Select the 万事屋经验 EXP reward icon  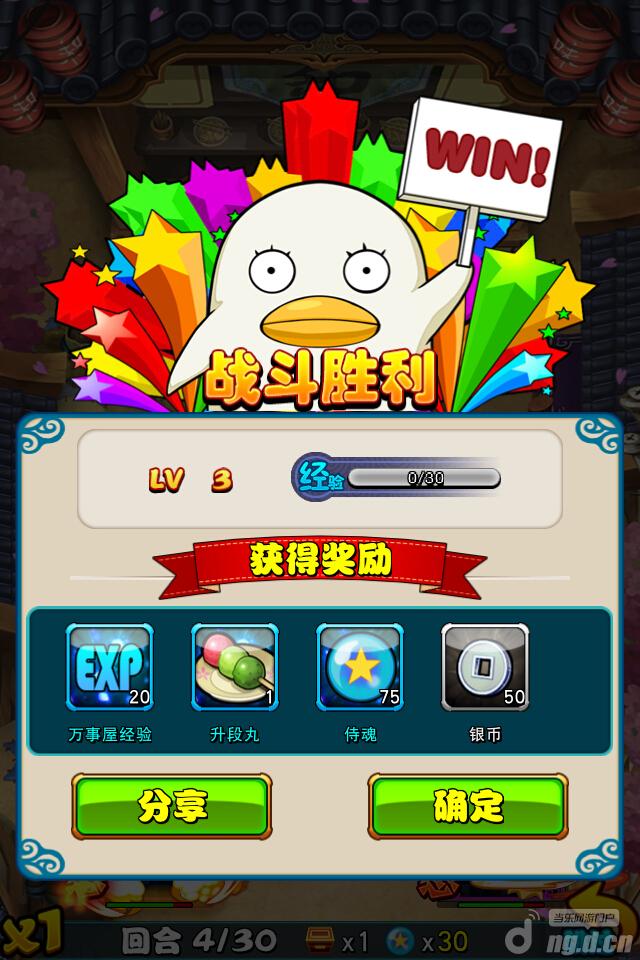109,668
